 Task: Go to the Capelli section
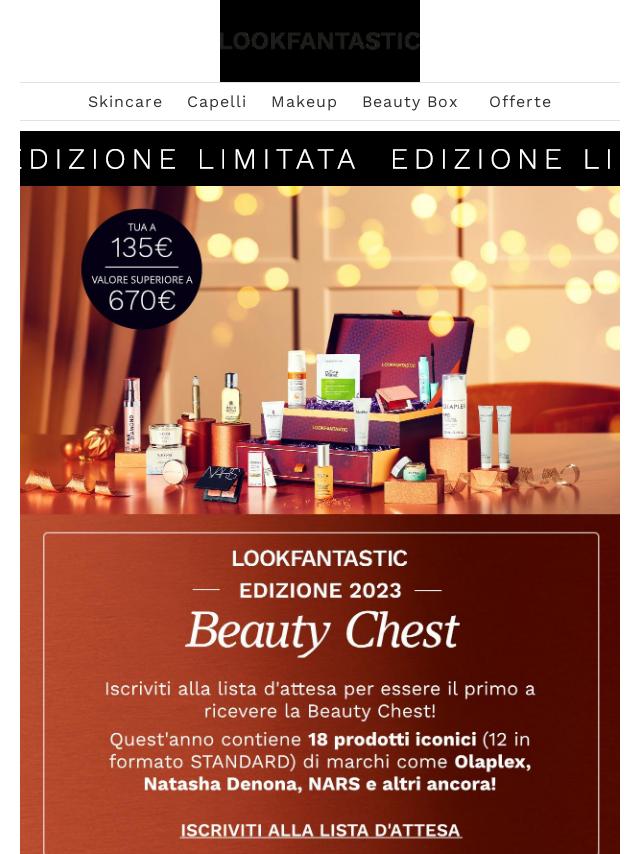point(216,102)
